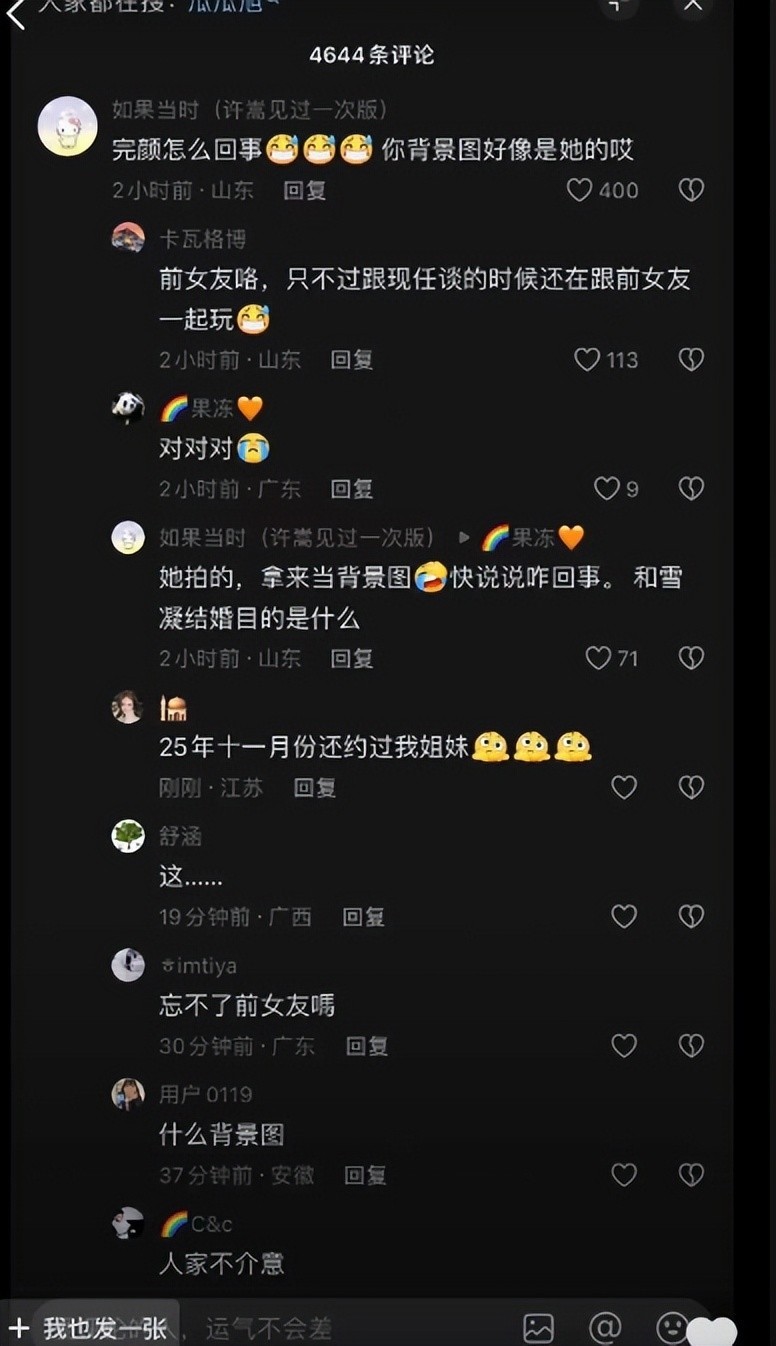The height and width of the screenshot is (1346, 776).
Task: Reply to the comment starting with 她拍的
Action: [x=352, y=658]
